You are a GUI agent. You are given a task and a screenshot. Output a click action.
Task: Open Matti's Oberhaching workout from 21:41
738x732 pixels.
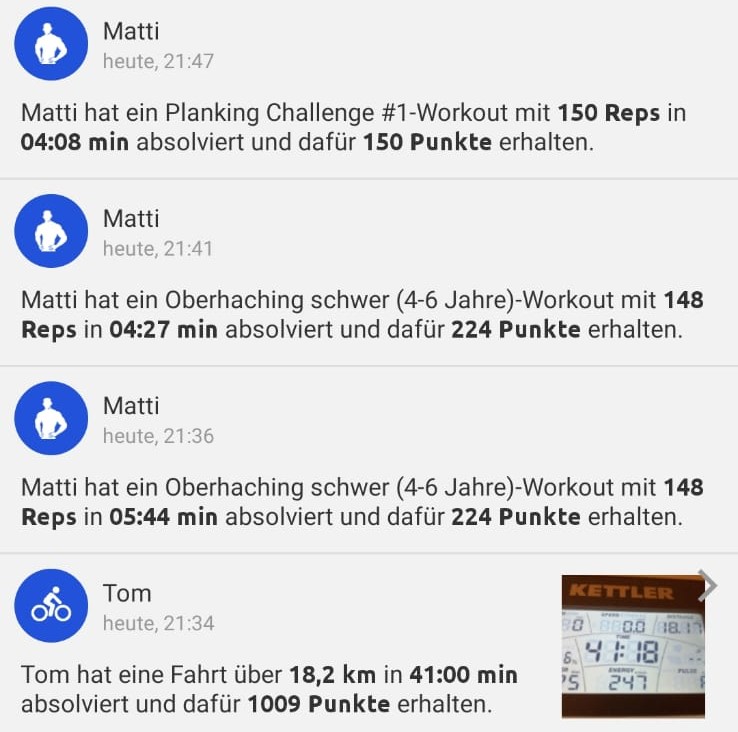[x=361, y=314]
